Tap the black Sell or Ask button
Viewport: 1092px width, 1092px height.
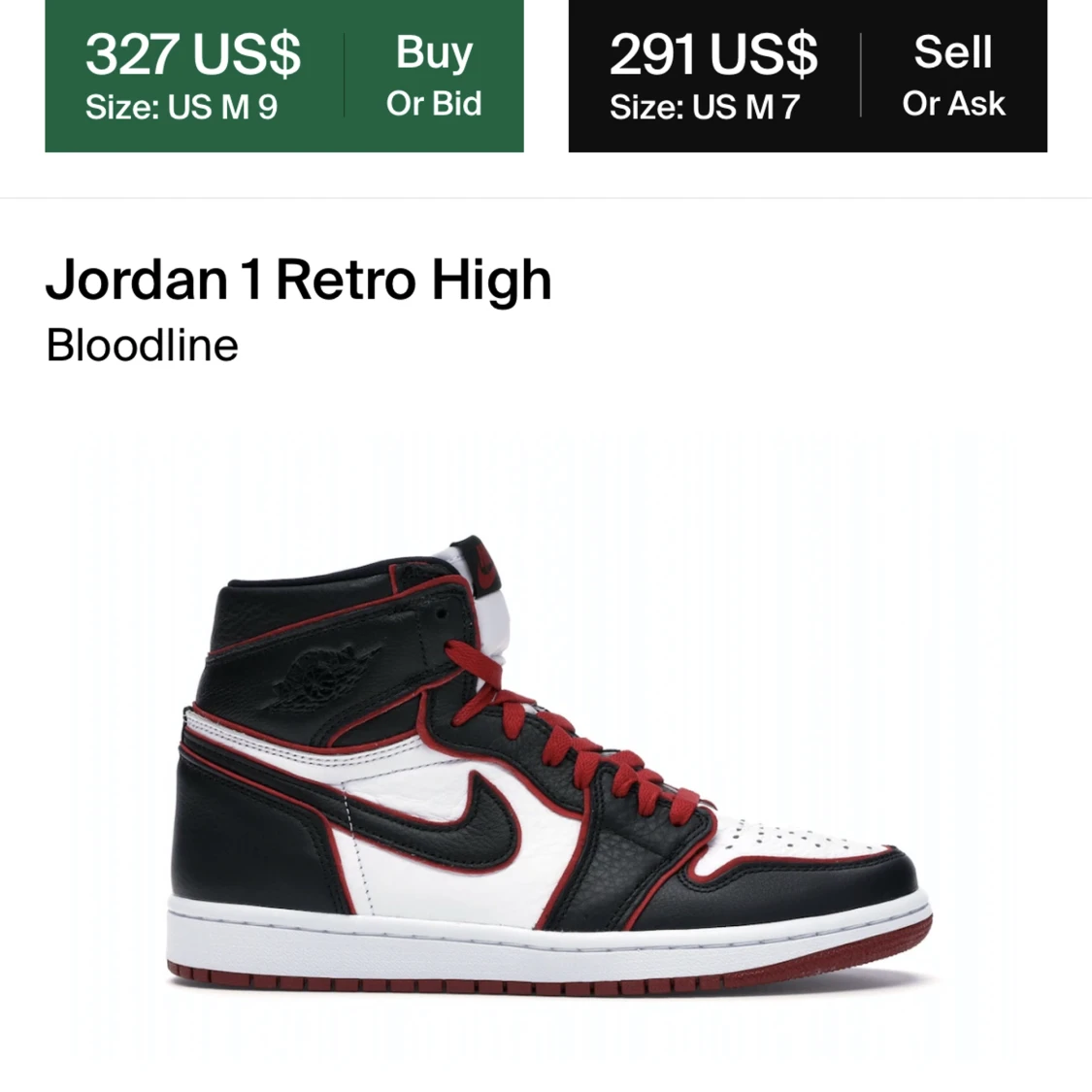pos(807,76)
